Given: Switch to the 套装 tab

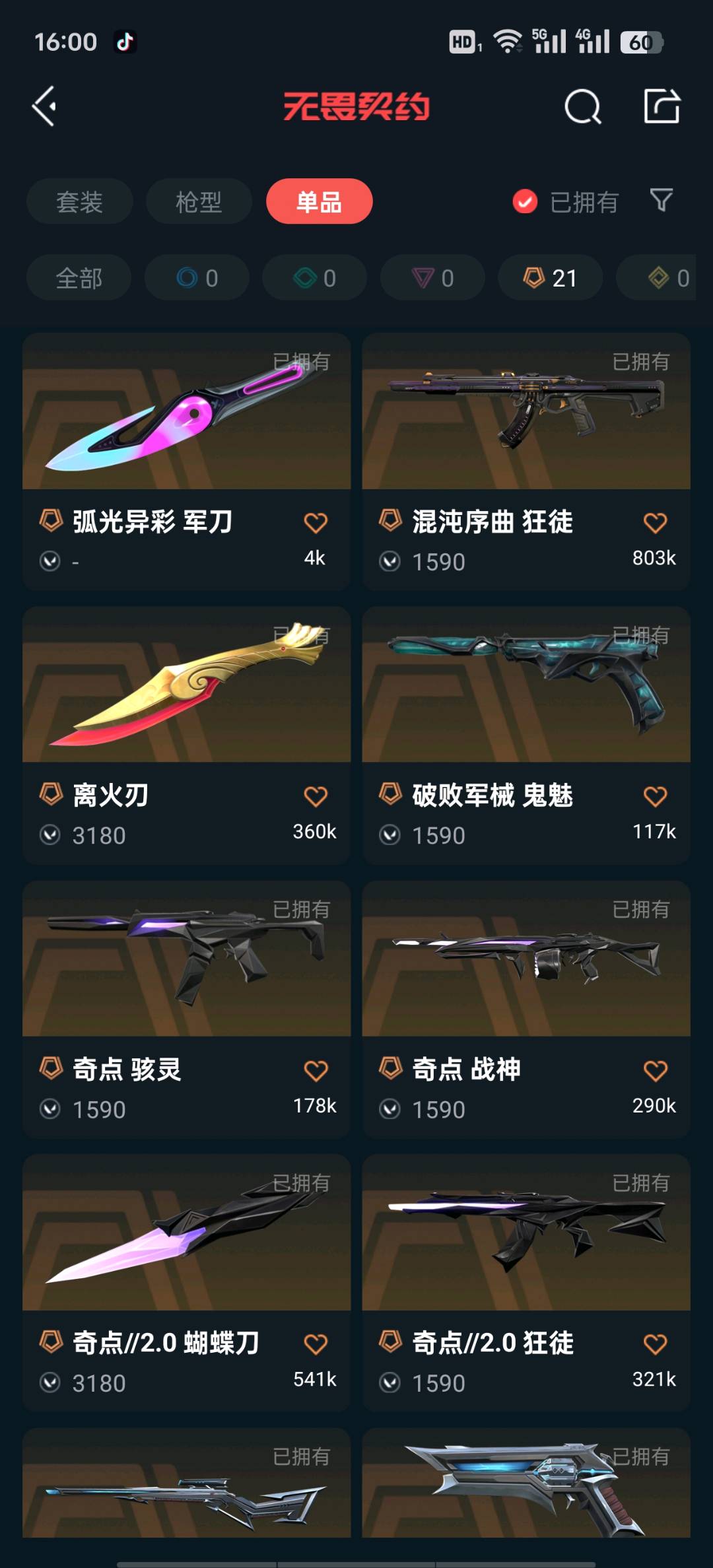Looking at the screenshot, I should [79, 201].
